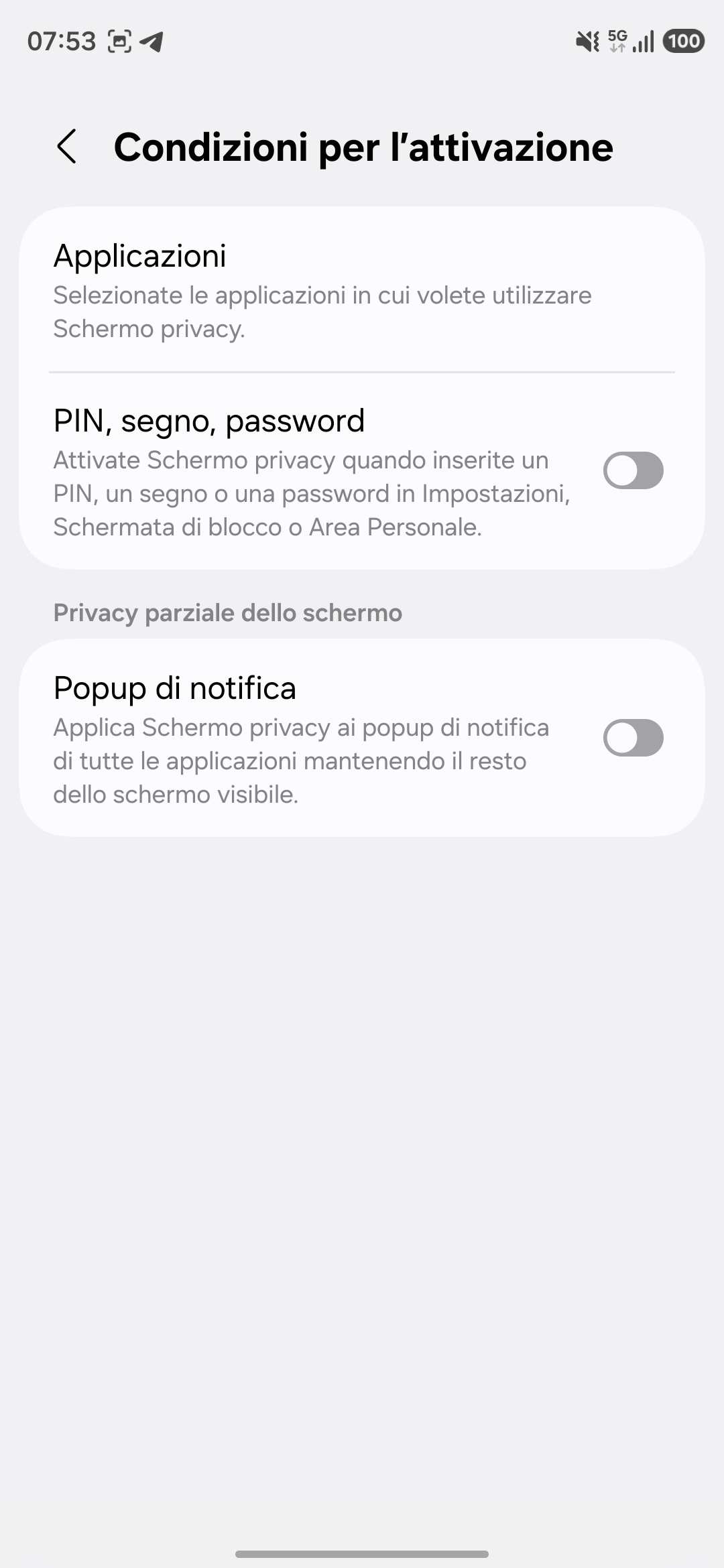Screen dimensions: 724x1568
Task: Turn on the Popup di notifica switch
Action: pyautogui.click(x=633, y=738)
